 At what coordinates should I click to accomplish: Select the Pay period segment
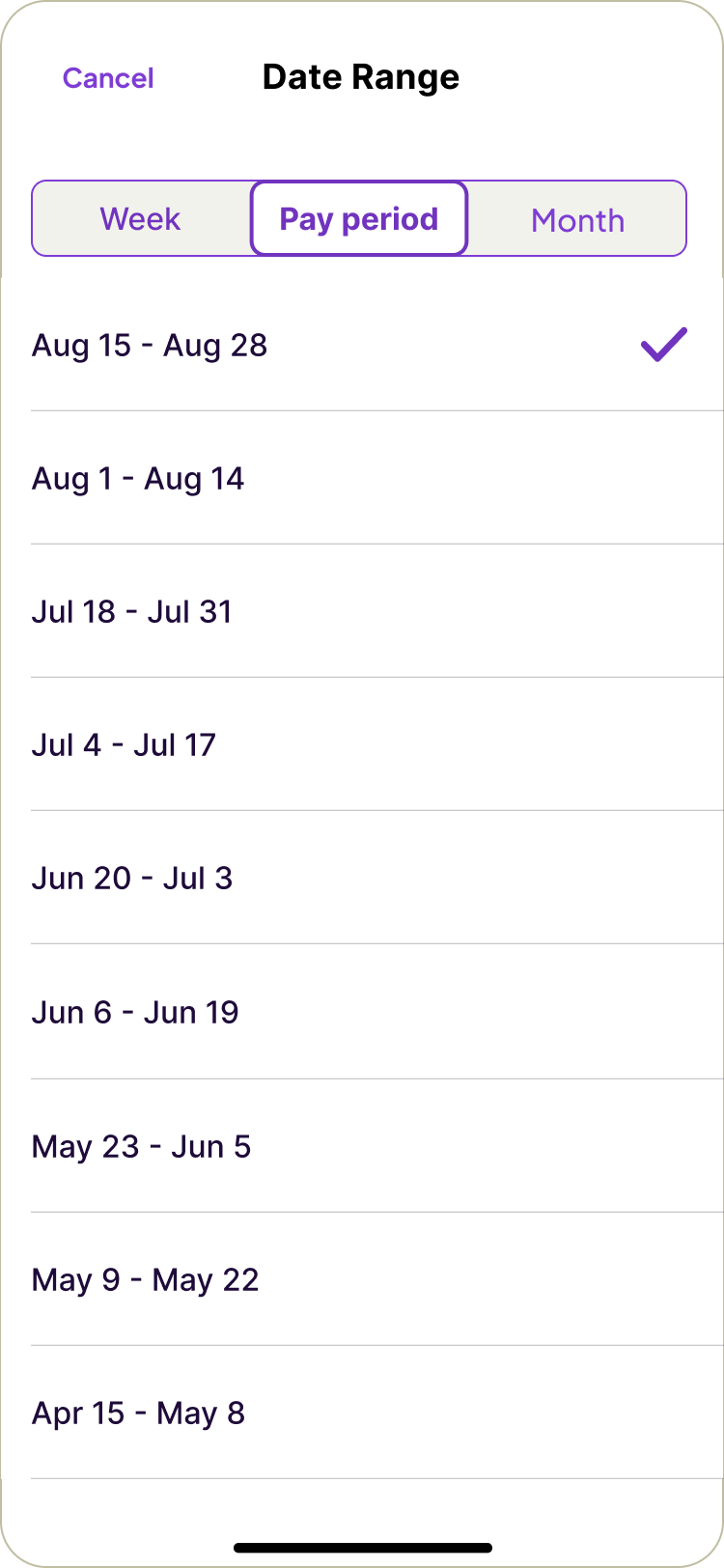tap(359, 219)
